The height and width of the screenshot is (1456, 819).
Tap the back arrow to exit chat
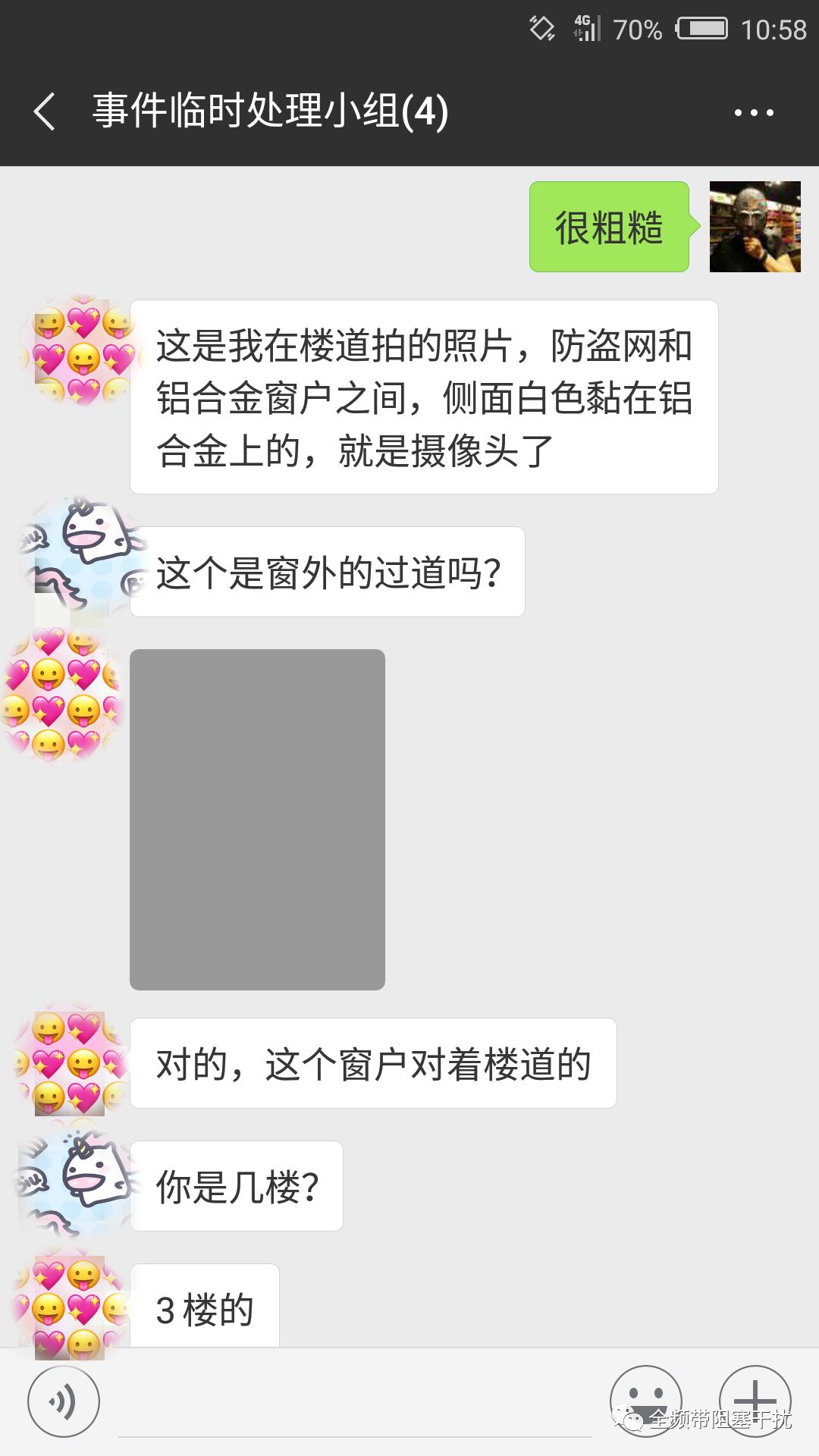tap(45, 111)
